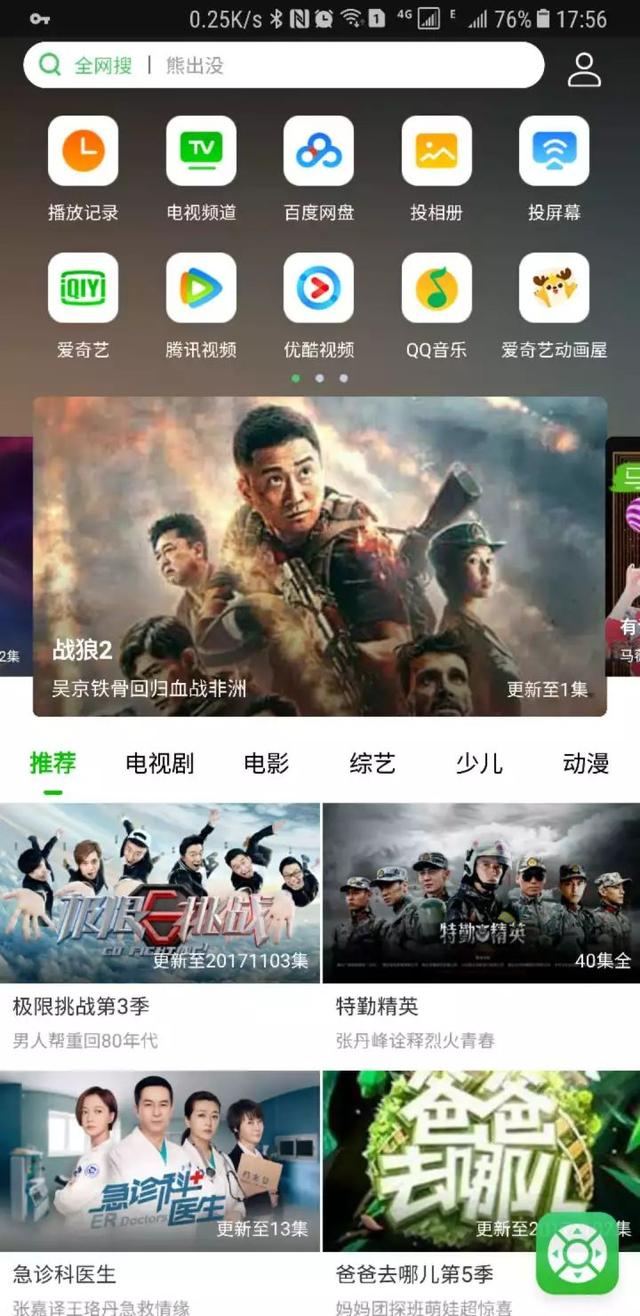Switch to the 电视剧 tab

(160, 764)
